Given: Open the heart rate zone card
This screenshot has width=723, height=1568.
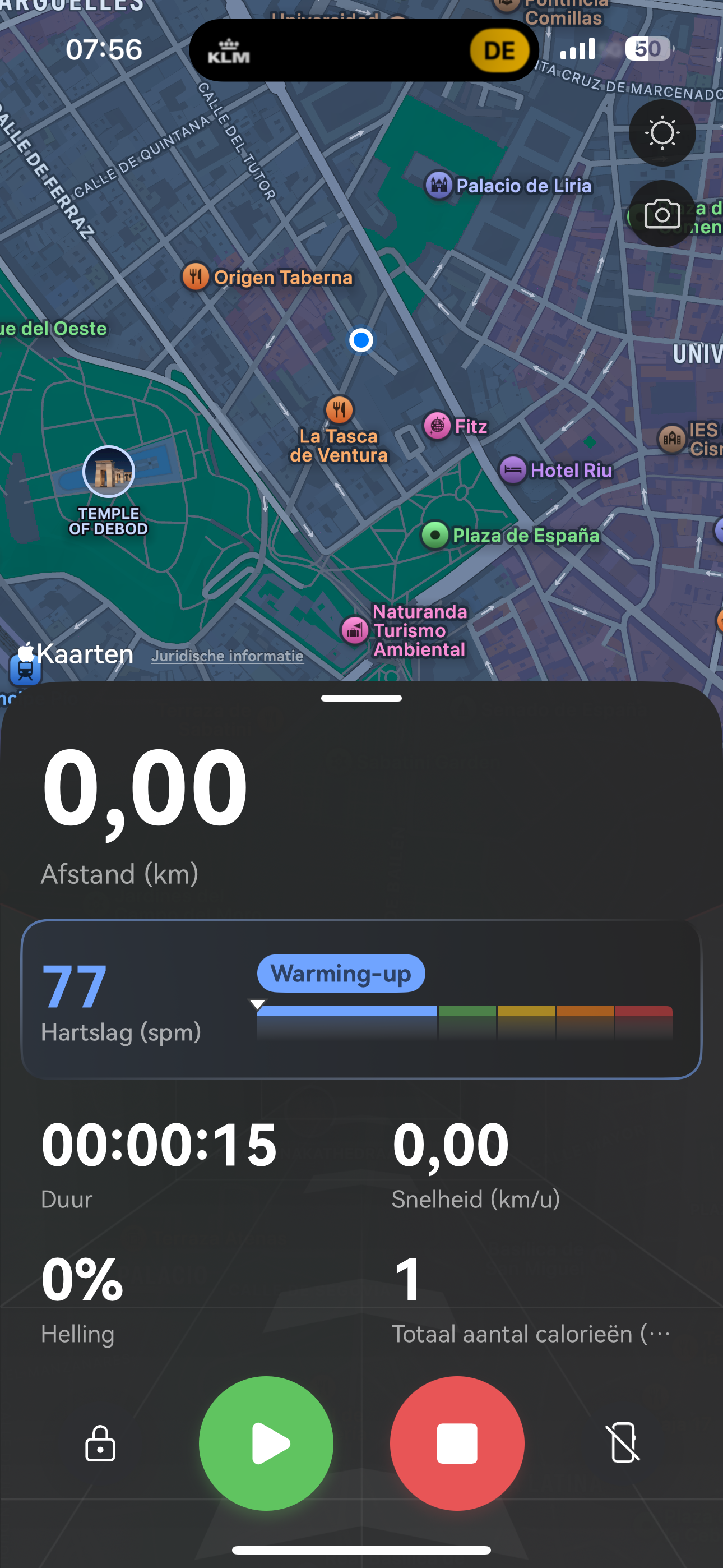Looking at the screenshot, I should [361, 999].
